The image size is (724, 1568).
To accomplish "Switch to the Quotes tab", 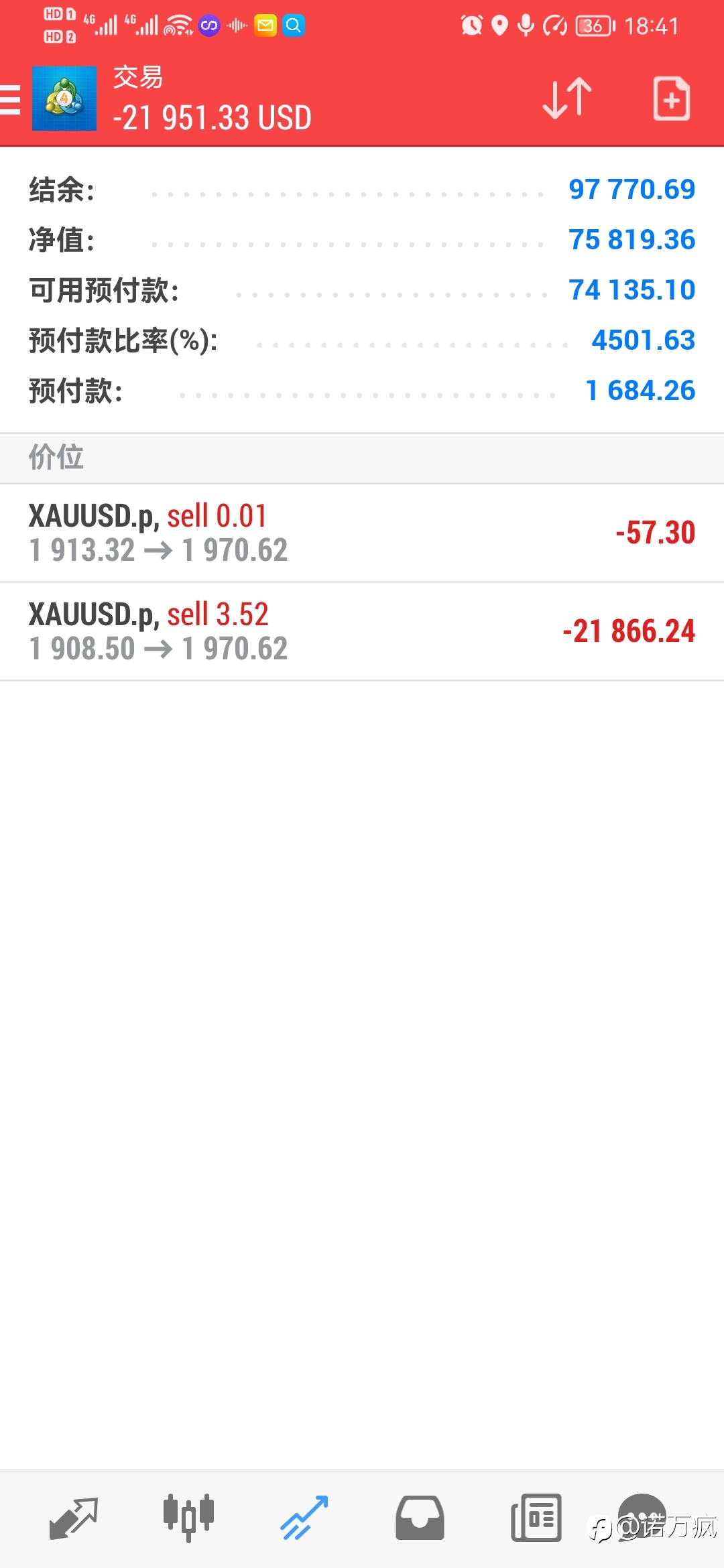I will click(x=74, y=1518).
